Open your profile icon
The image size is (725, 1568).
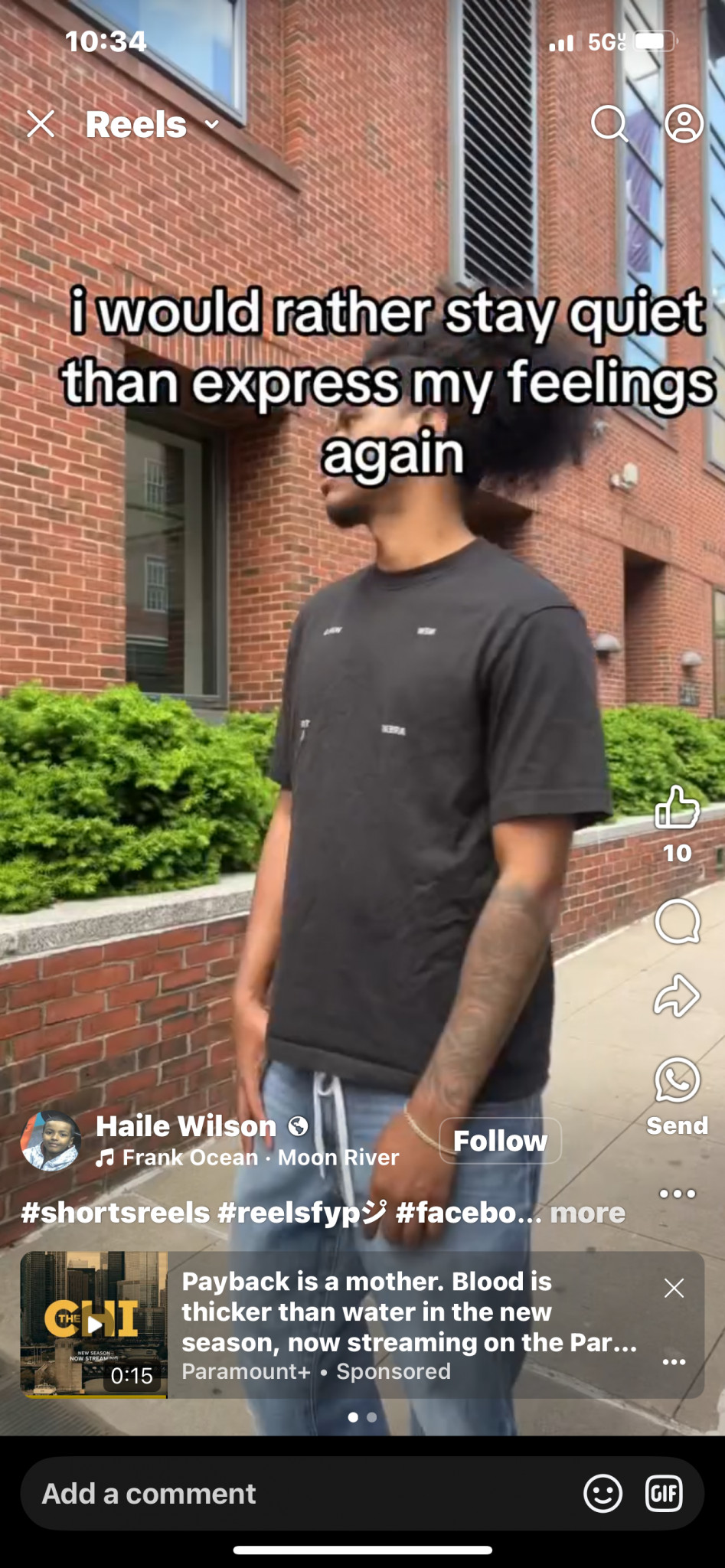(x=684, y=123)
